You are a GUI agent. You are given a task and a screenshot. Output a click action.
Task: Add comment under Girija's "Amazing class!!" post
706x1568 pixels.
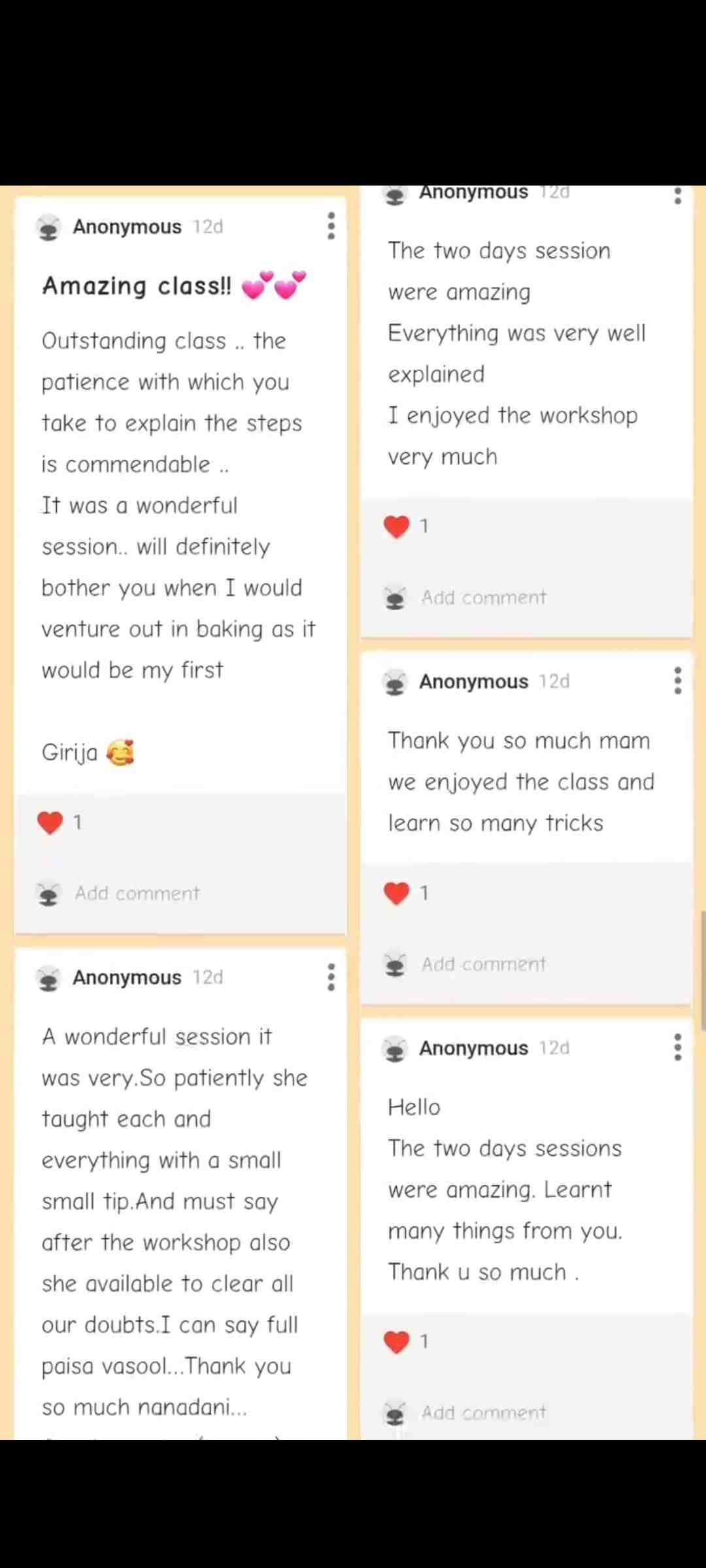point(137,893)
